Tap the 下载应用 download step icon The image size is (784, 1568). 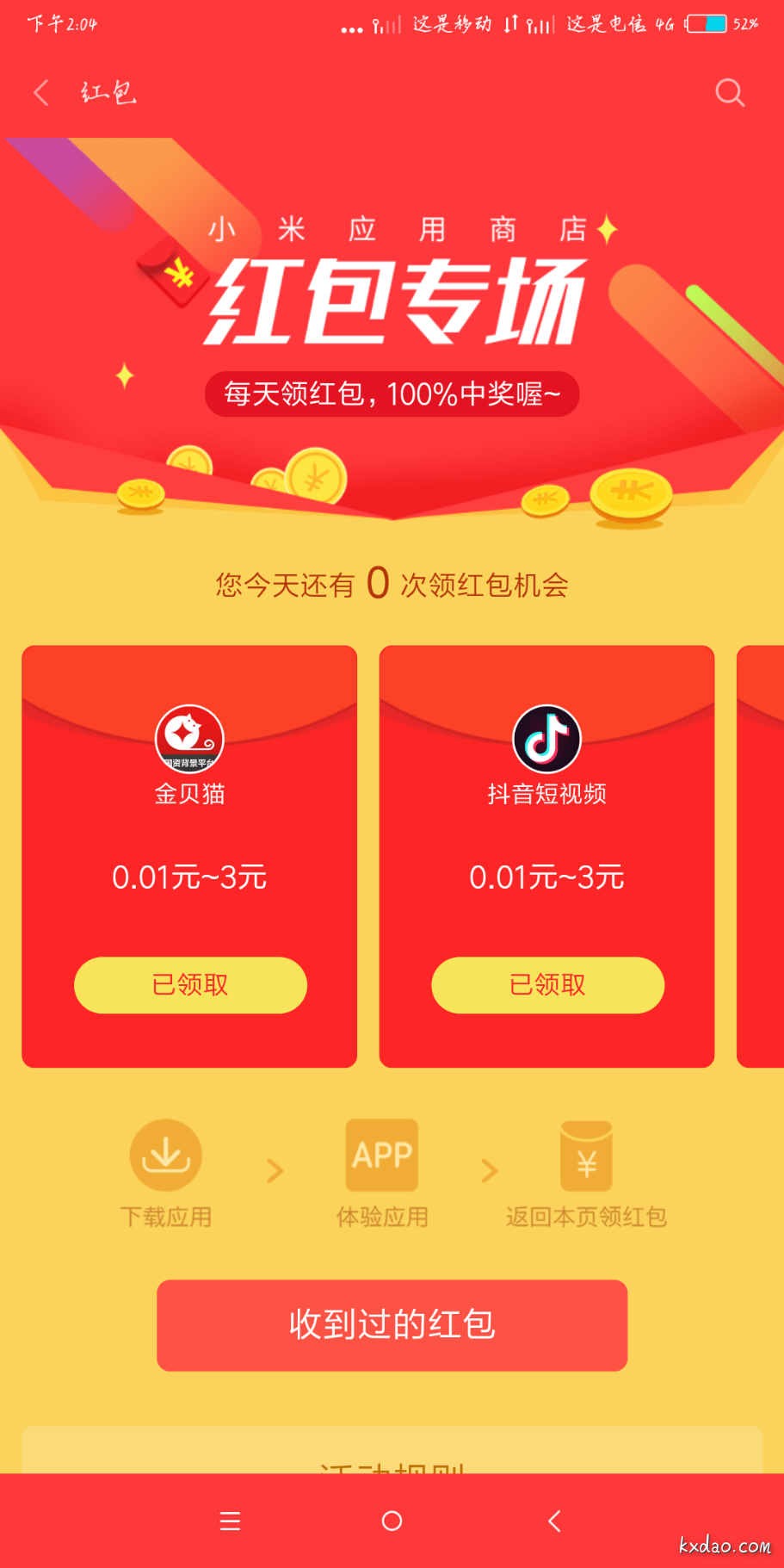(x=166, y=1155)
